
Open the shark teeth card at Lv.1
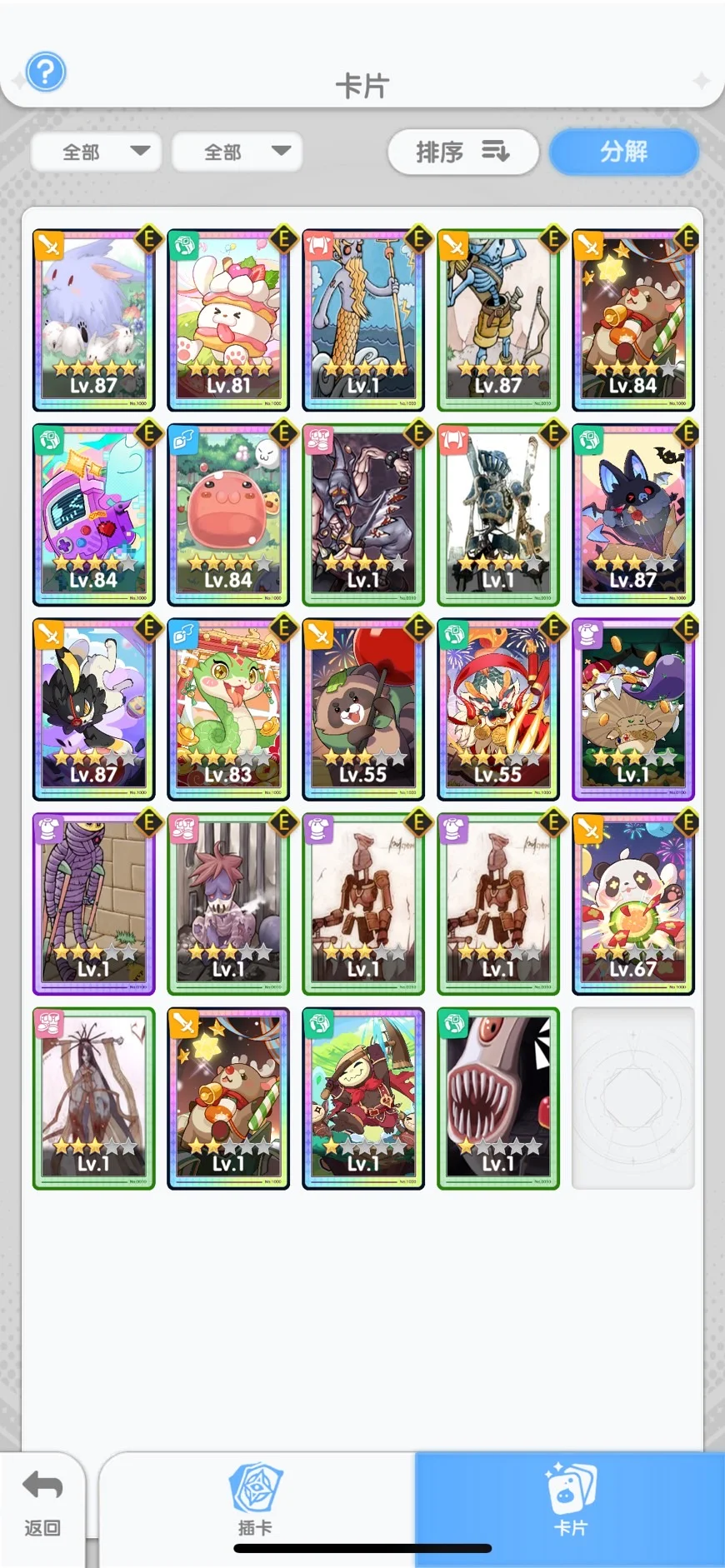coord(498,1098)
